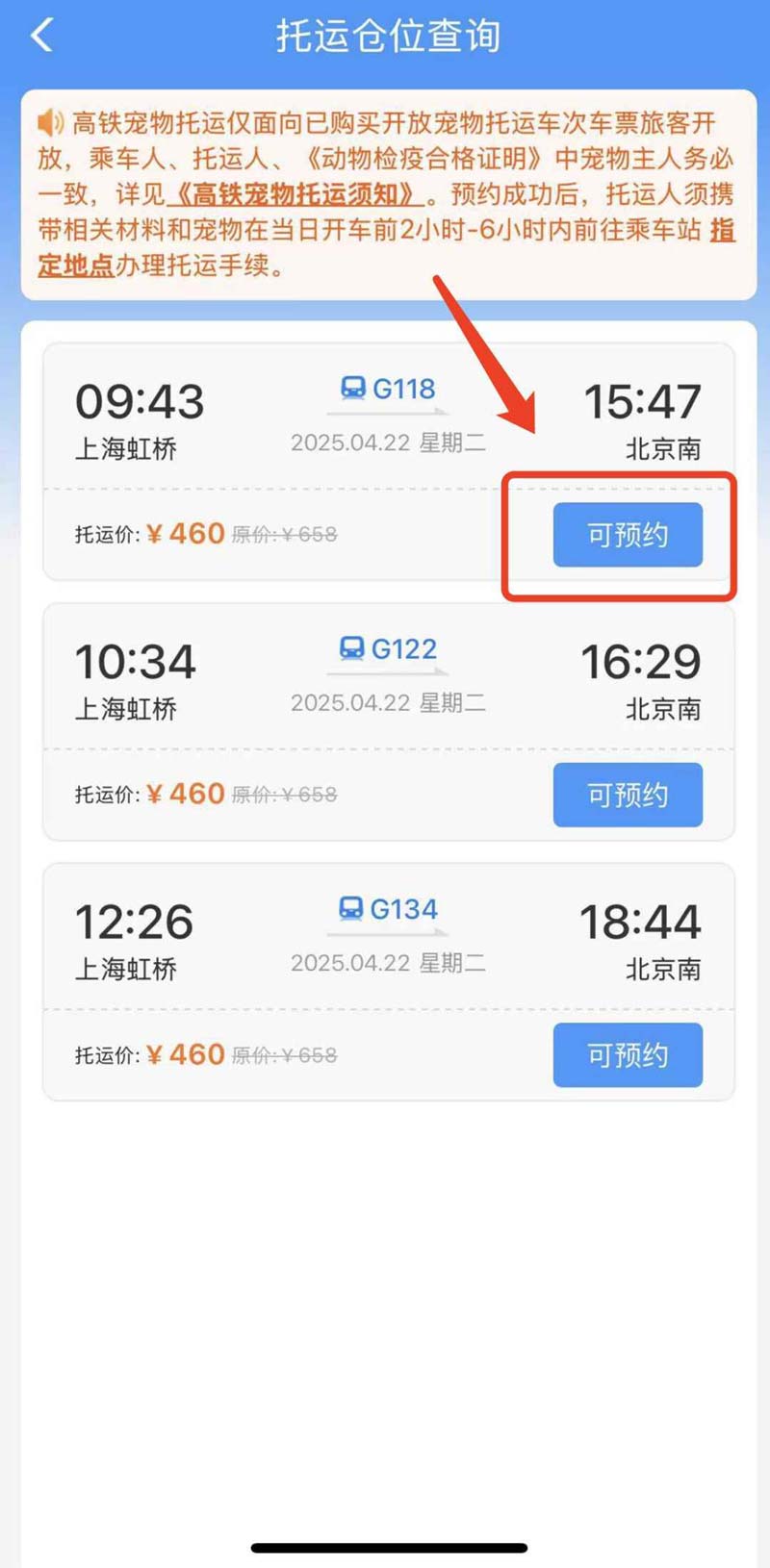The image size is (770, 1568).
Task: Open the 《高铁宠物托运须知》 link
Action: pyautogui.click(x=295, y=194)
